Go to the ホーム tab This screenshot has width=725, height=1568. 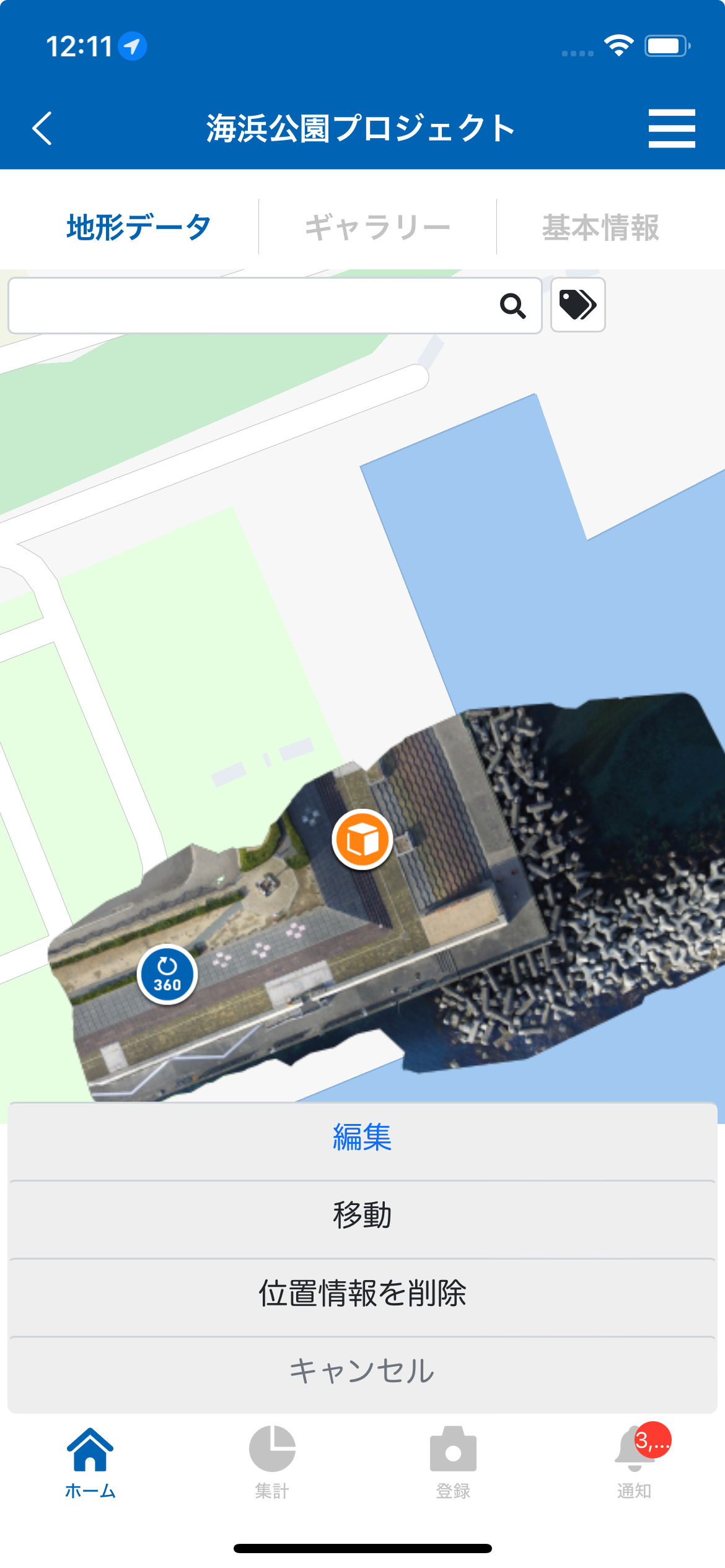click(x=90, y=1461)
